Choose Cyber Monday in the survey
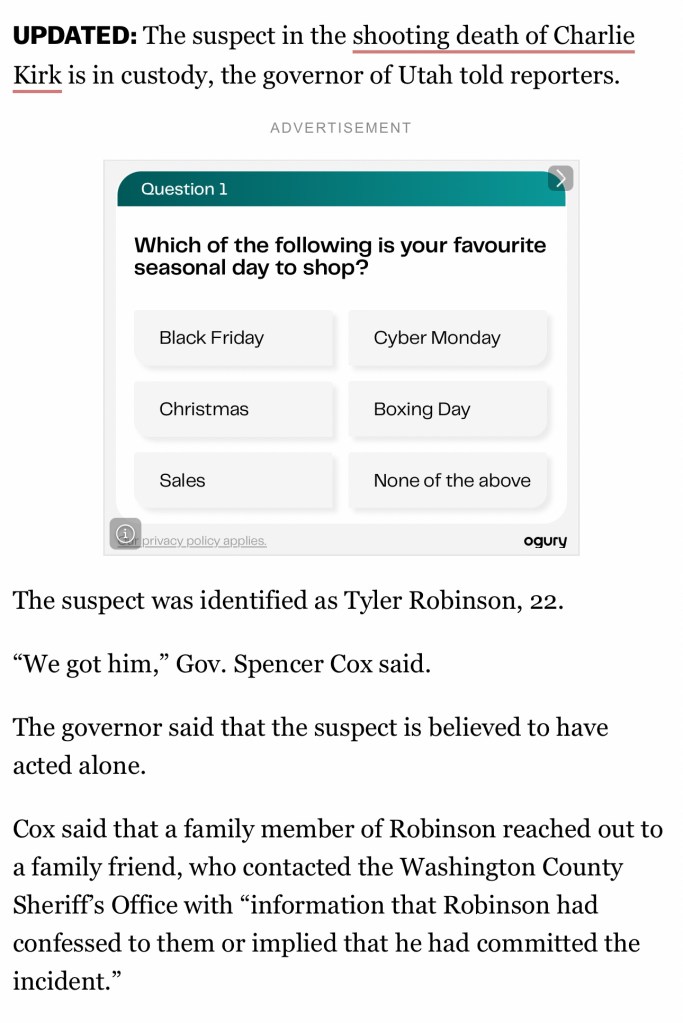 coord(448,338)
